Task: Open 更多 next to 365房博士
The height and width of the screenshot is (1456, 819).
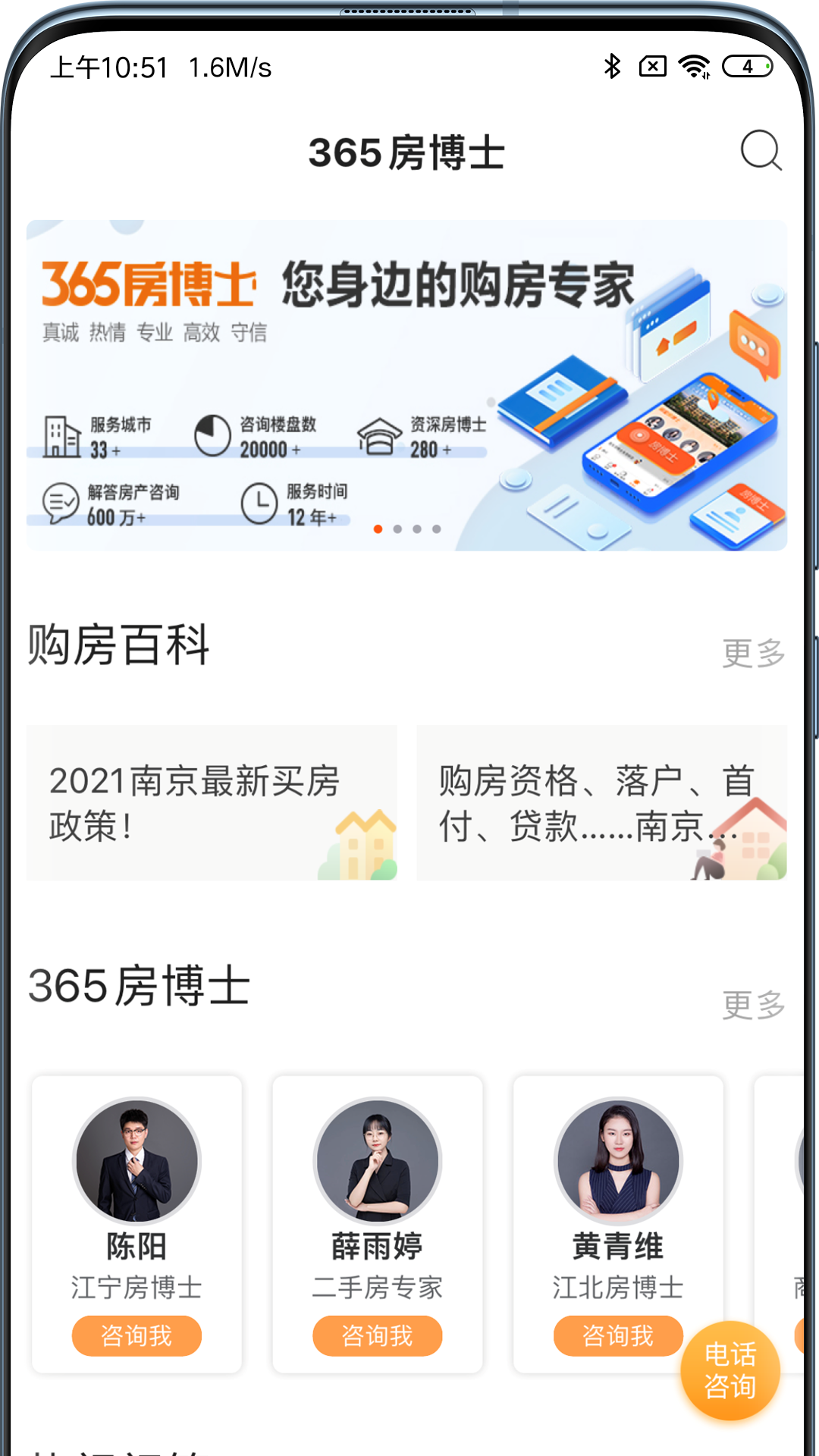Action: click(755, 1005)
